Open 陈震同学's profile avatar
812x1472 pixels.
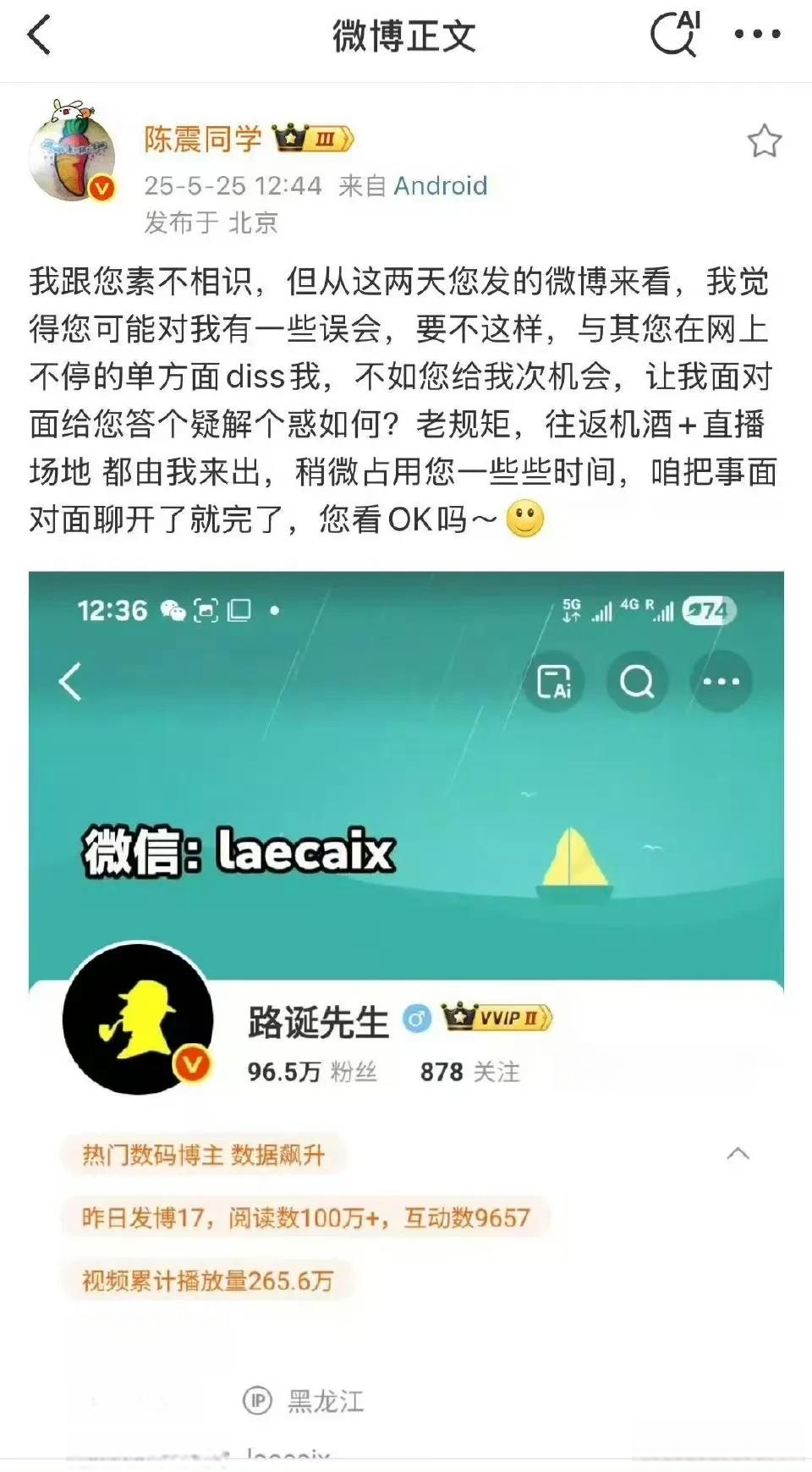(72, 154)
